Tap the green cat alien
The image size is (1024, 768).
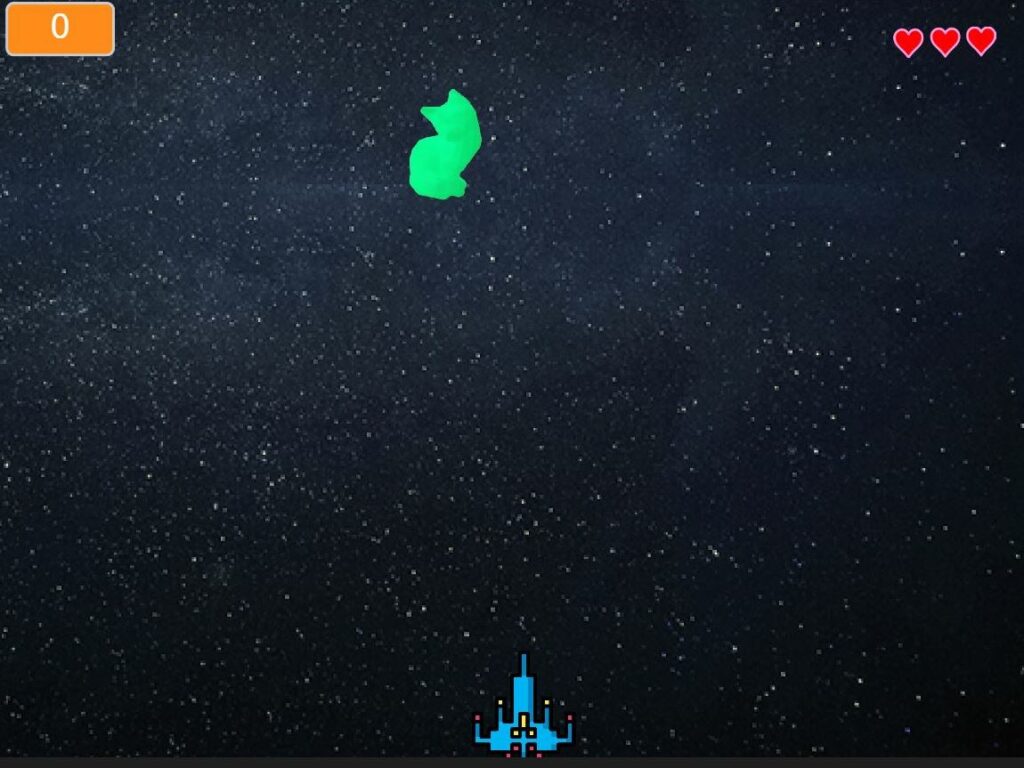[x=445, y=148]
